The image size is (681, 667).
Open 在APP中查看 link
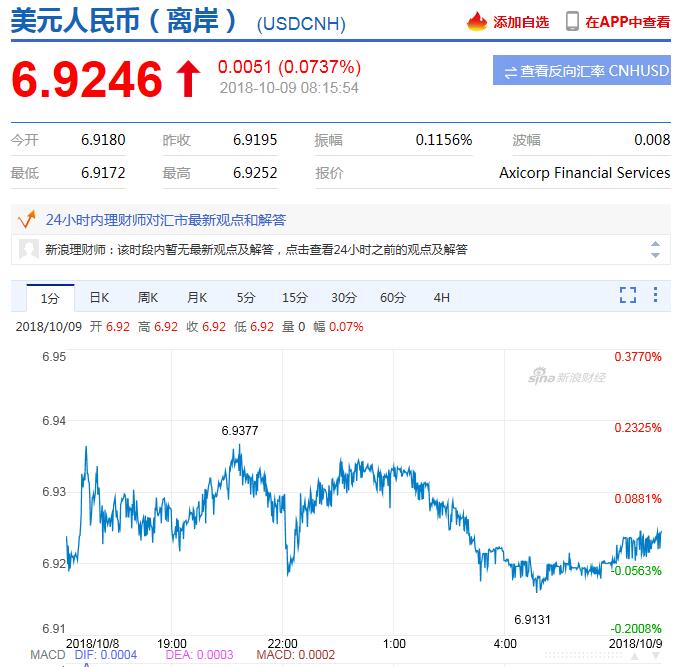[617, 21]
